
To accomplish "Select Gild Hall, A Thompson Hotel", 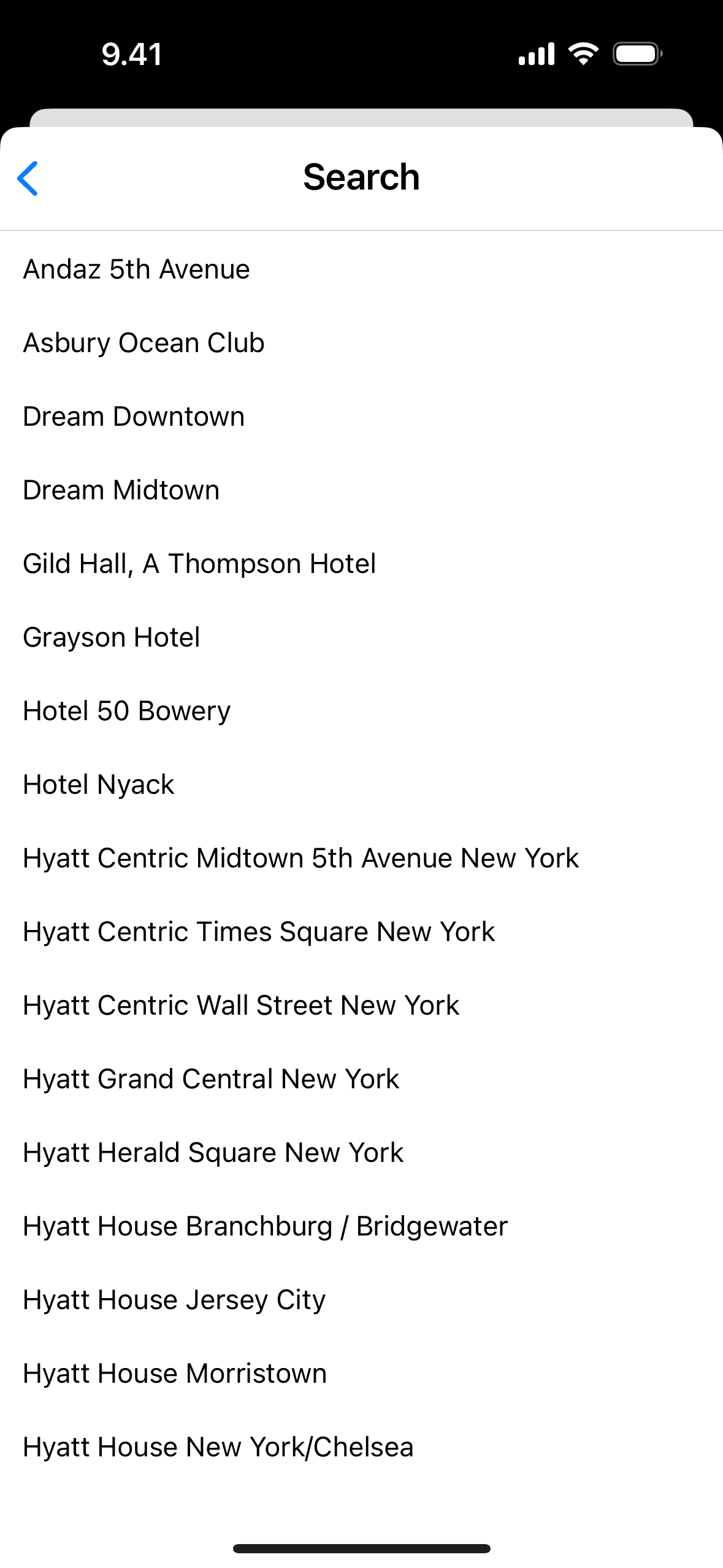I will click(x=200, y=564).
